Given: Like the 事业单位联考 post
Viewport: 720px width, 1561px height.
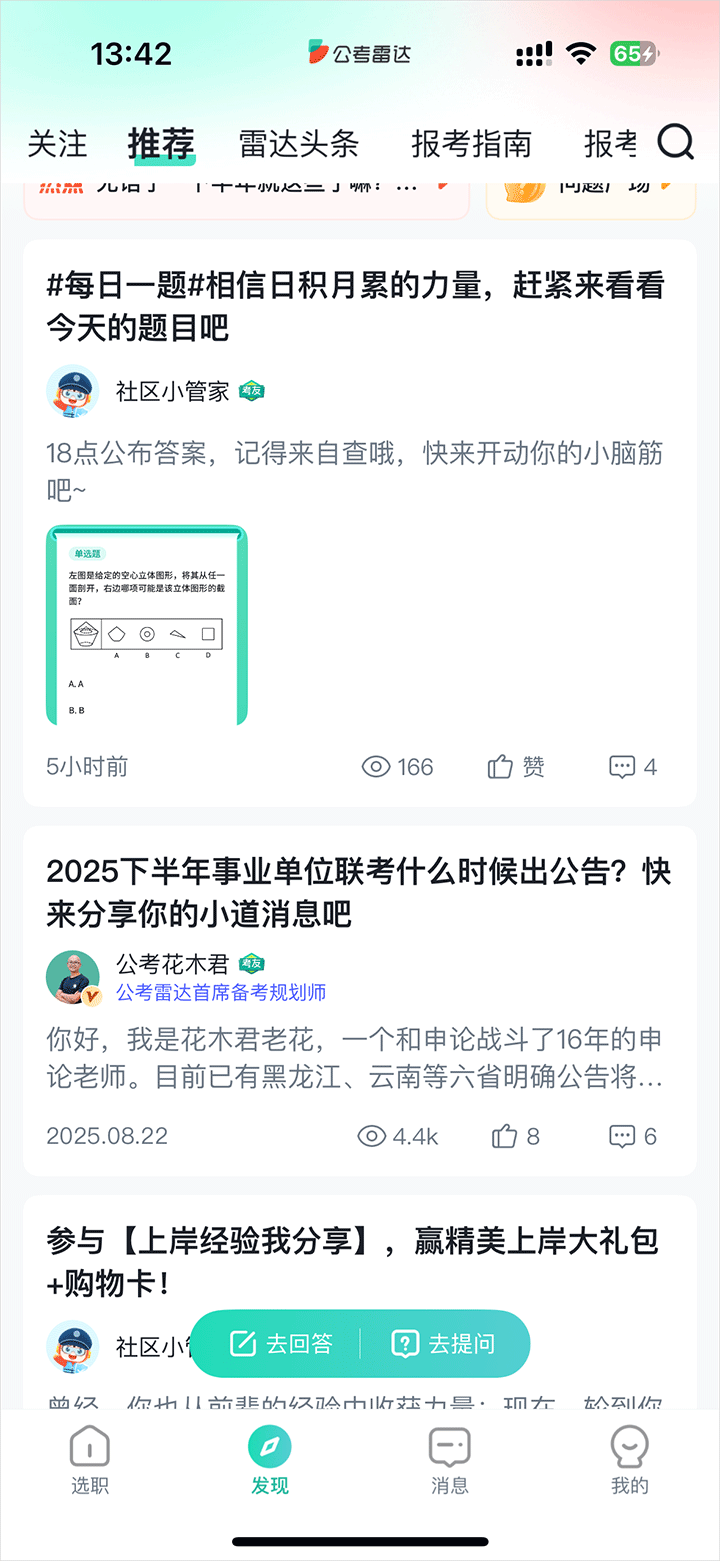Looking at the screenshot, I should pos(515,1136).
